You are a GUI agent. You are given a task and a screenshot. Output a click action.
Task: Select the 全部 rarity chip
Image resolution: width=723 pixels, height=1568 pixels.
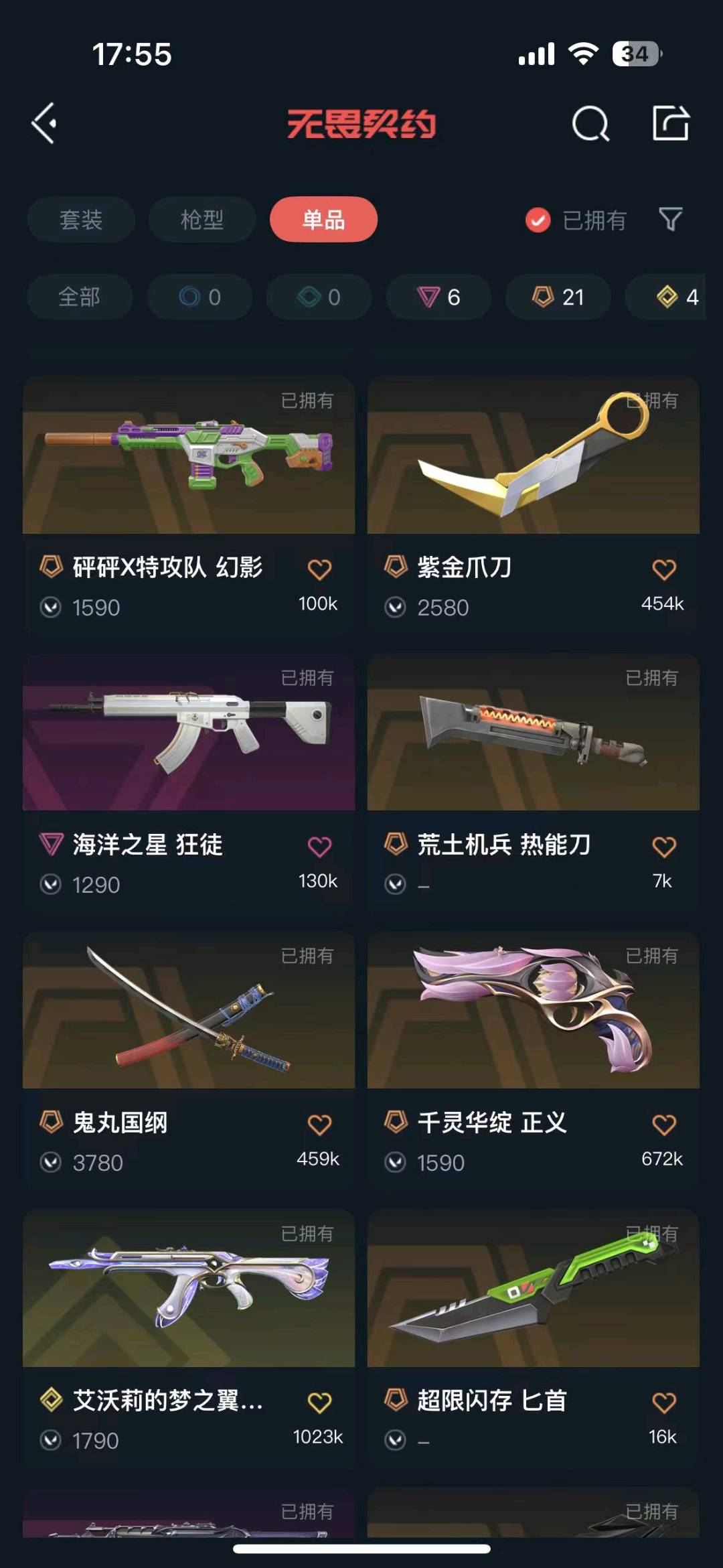pyautogui.click(x=80, y=297)
